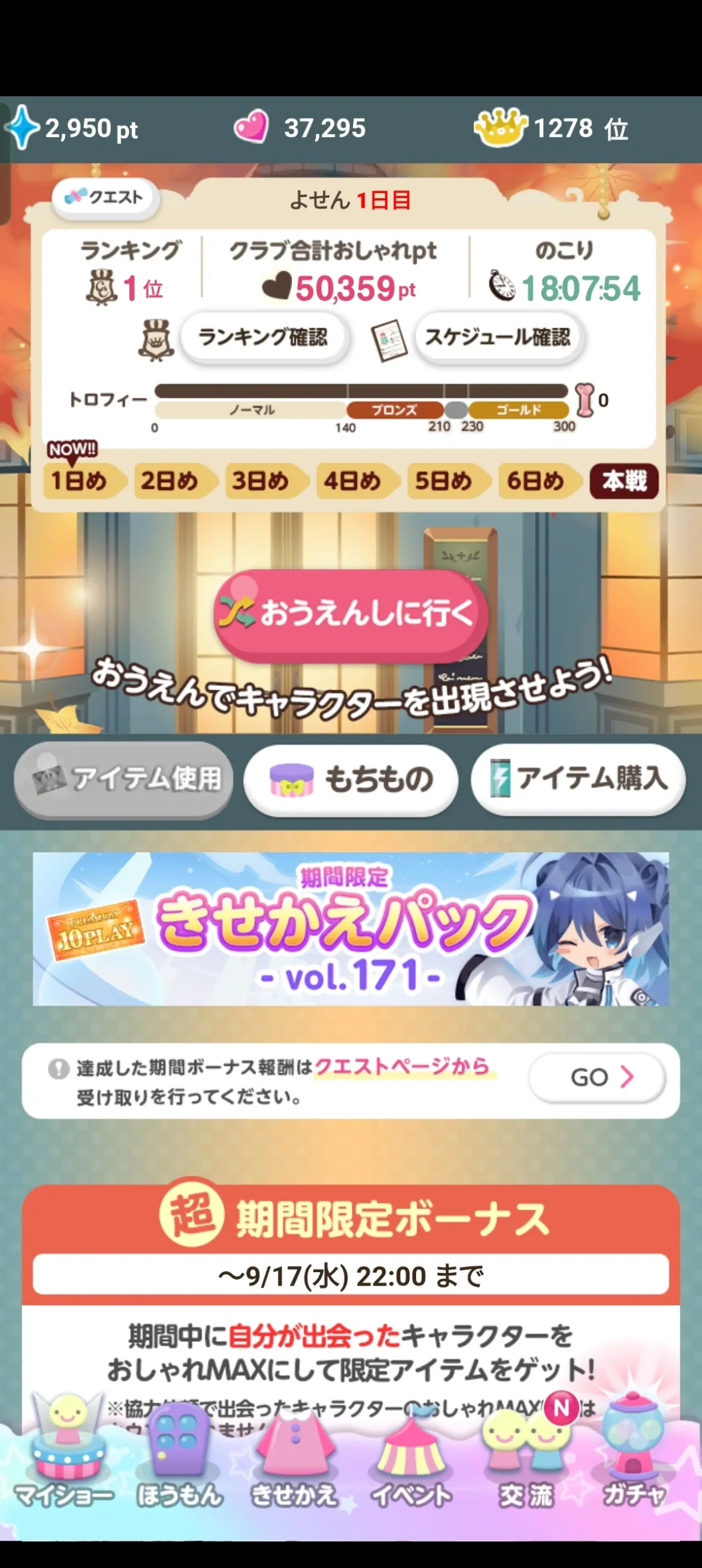Open もちもの inventory
The width and height of the screenshot is (702, 1568).
351,779
